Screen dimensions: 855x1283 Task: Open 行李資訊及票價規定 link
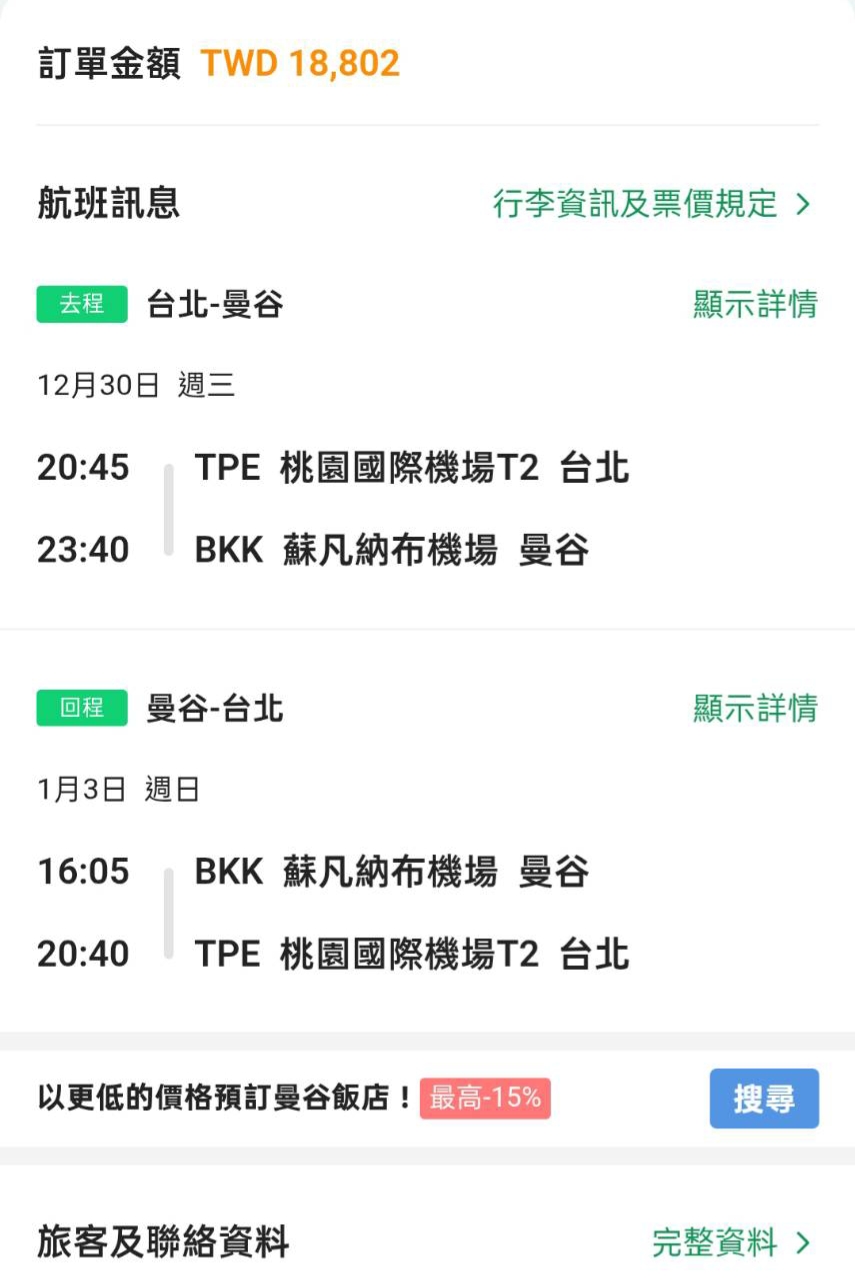coord(650,204)
